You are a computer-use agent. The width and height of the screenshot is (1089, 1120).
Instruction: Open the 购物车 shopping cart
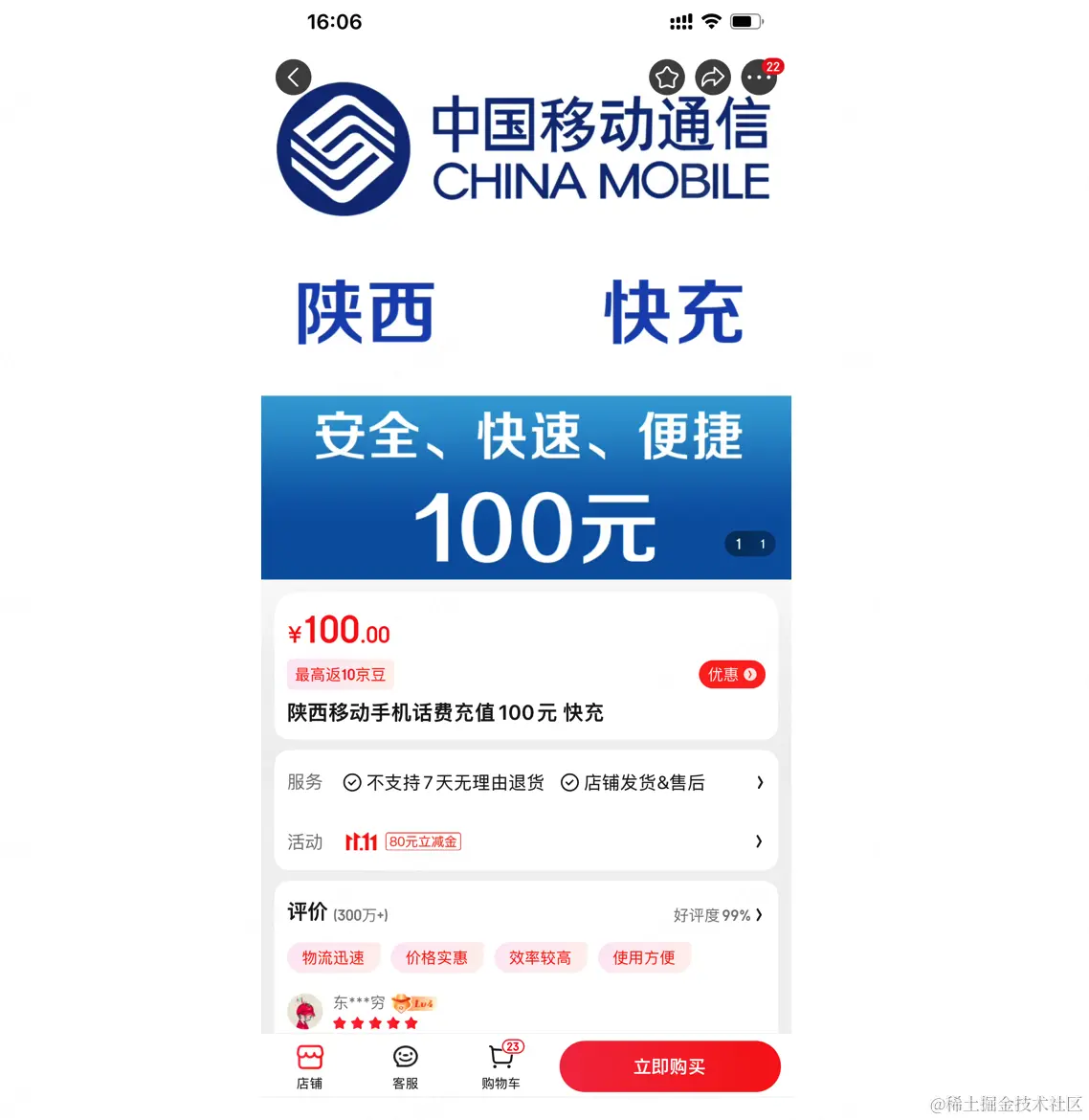[501, 1065]
